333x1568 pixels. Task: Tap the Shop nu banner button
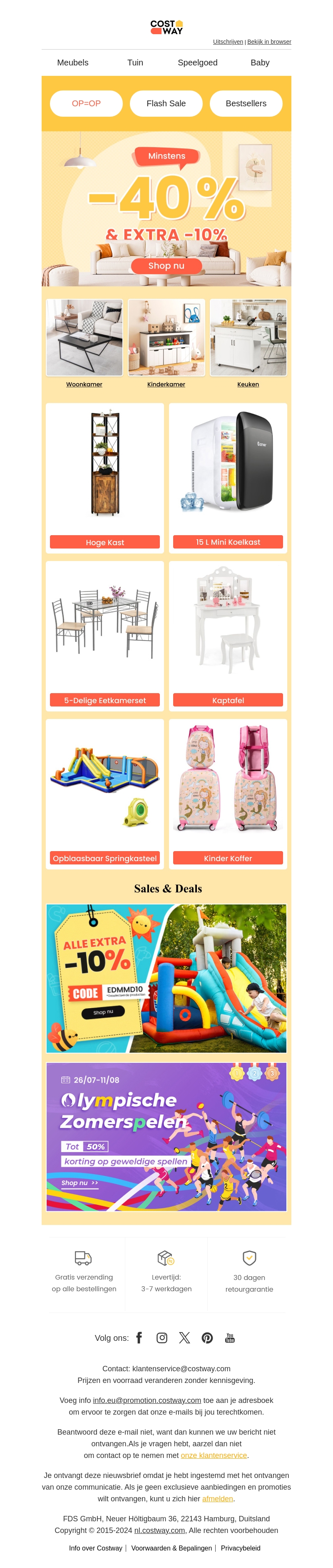(x=166, y=266)
